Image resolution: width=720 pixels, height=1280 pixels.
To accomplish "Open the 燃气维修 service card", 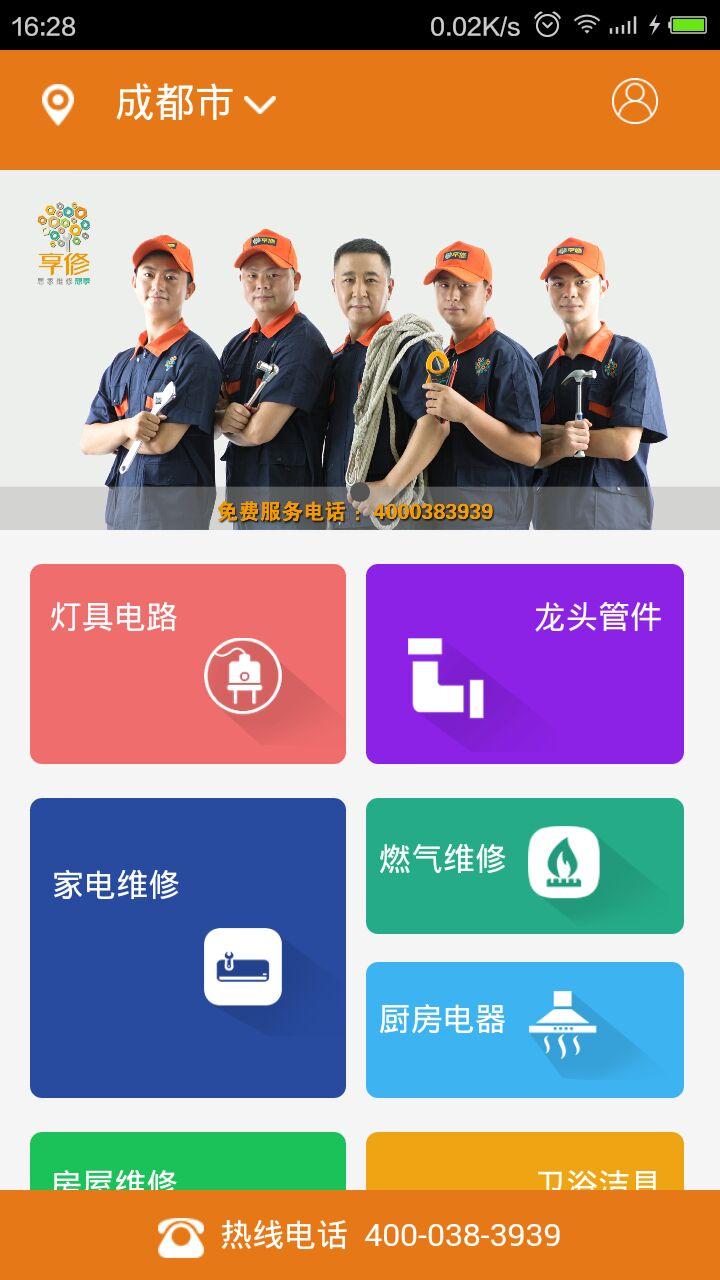I will pyautogui.click(x=524, y=865).
